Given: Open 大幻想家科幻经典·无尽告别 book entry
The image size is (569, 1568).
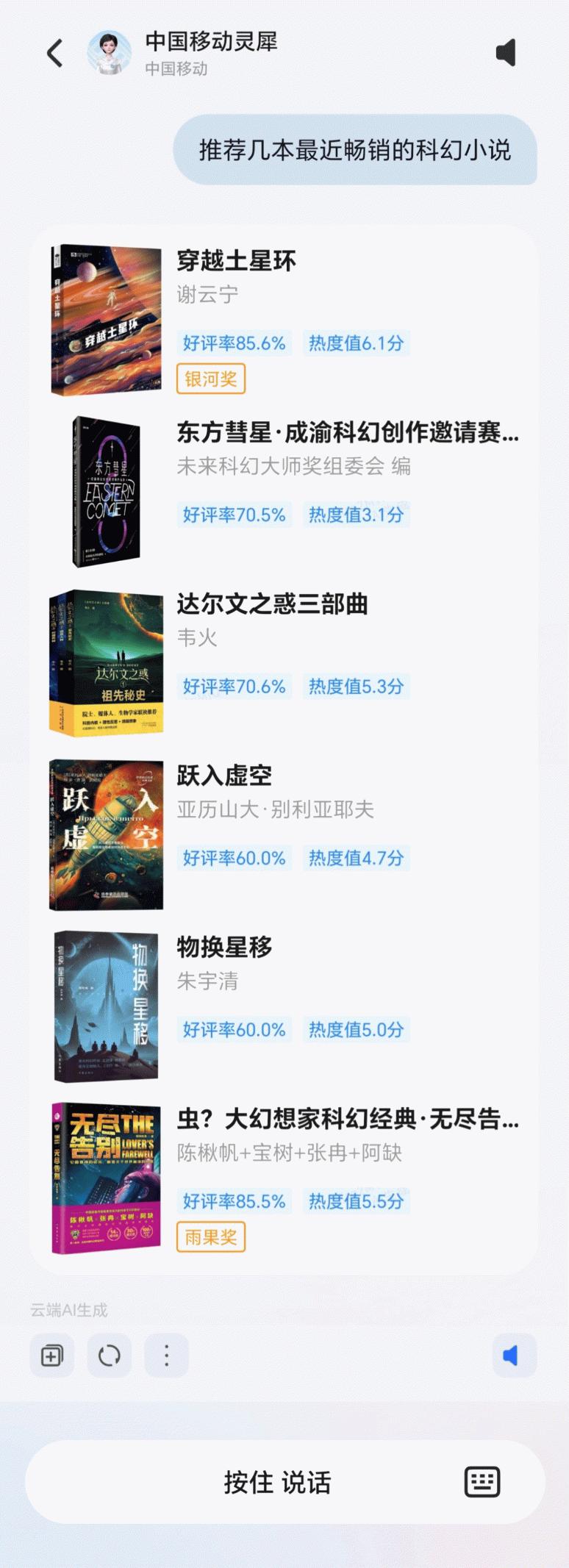Looking at the screenshot, I should [347, 1119].
